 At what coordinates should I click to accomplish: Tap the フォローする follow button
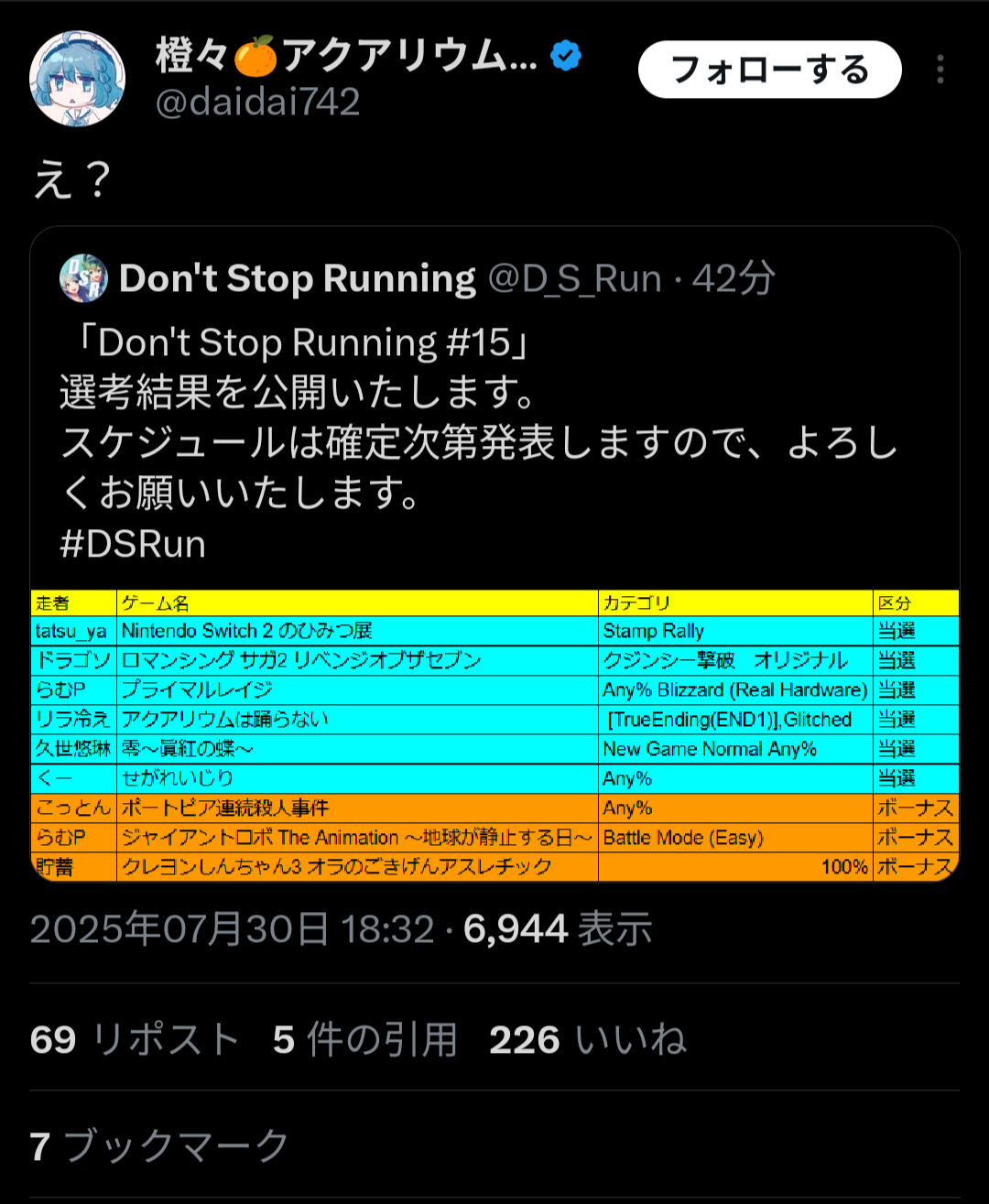pyautogui.click(x=769, y=70)
